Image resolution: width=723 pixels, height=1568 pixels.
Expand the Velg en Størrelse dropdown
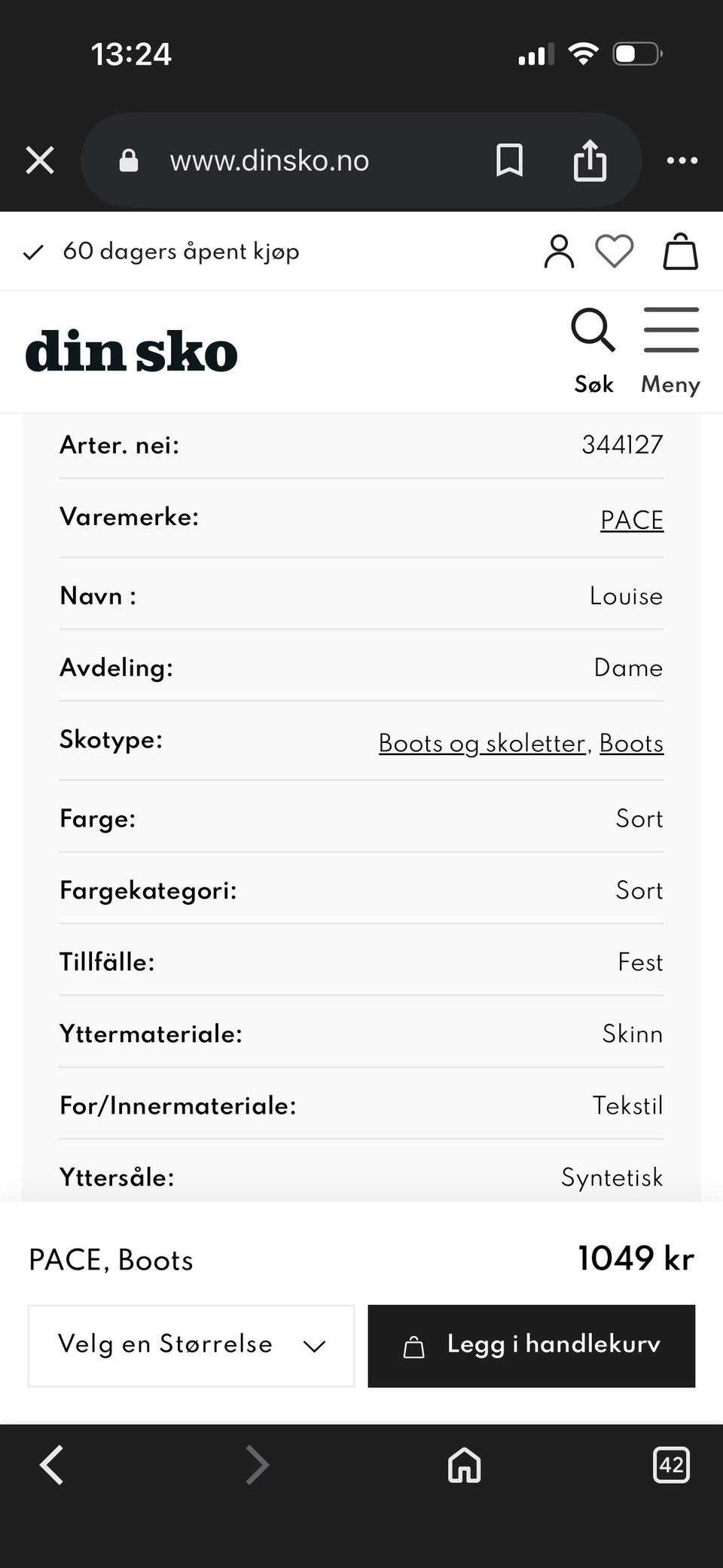coord(190,1346)
